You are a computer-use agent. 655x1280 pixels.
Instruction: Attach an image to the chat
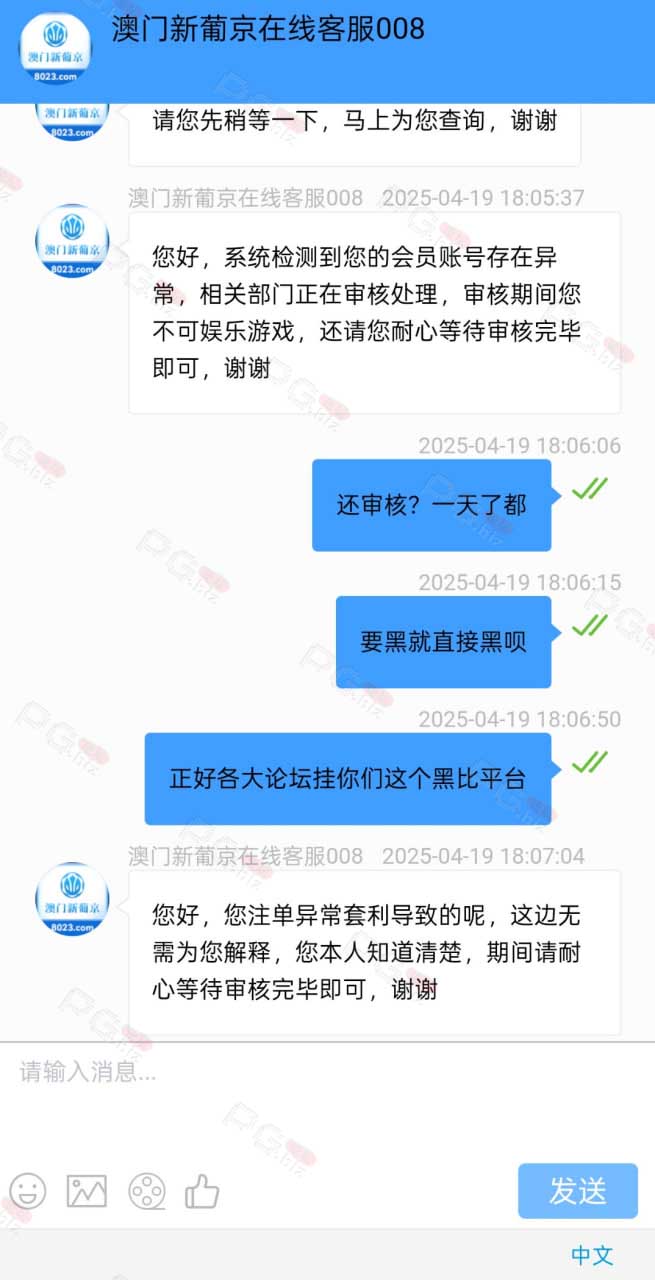(87, 1191)
